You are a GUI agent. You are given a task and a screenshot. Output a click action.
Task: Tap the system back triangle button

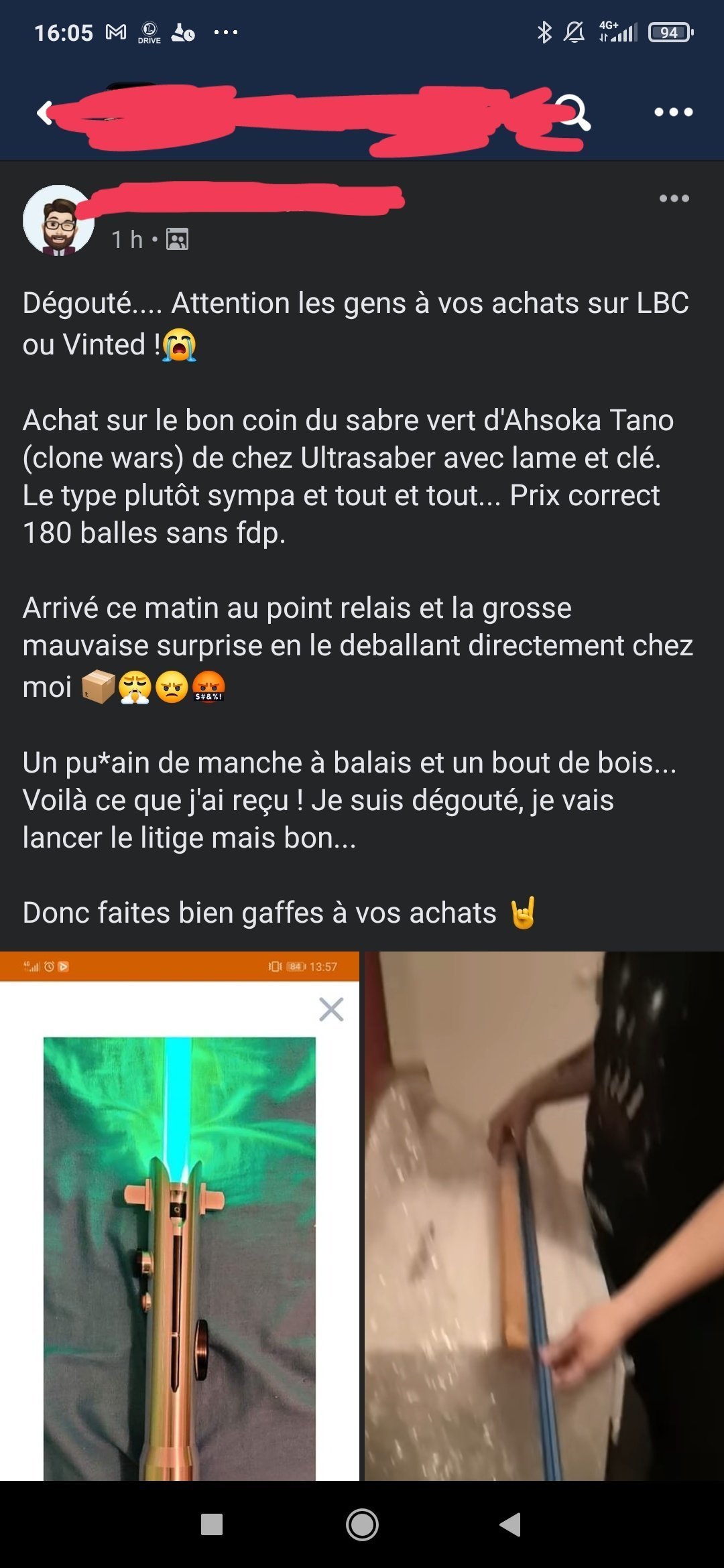(510, 1525)
